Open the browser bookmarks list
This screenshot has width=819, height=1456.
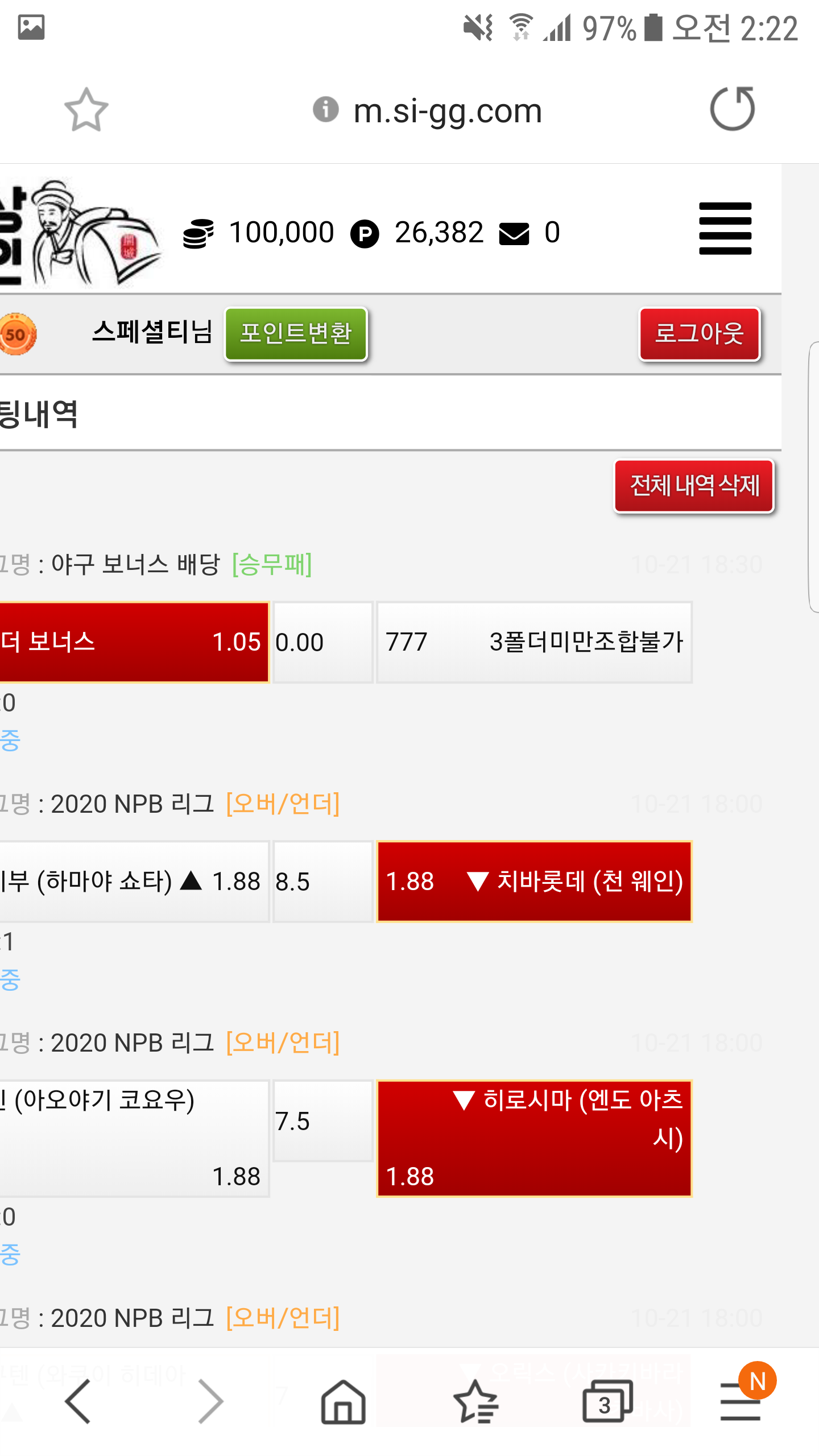click(475, 1401)
